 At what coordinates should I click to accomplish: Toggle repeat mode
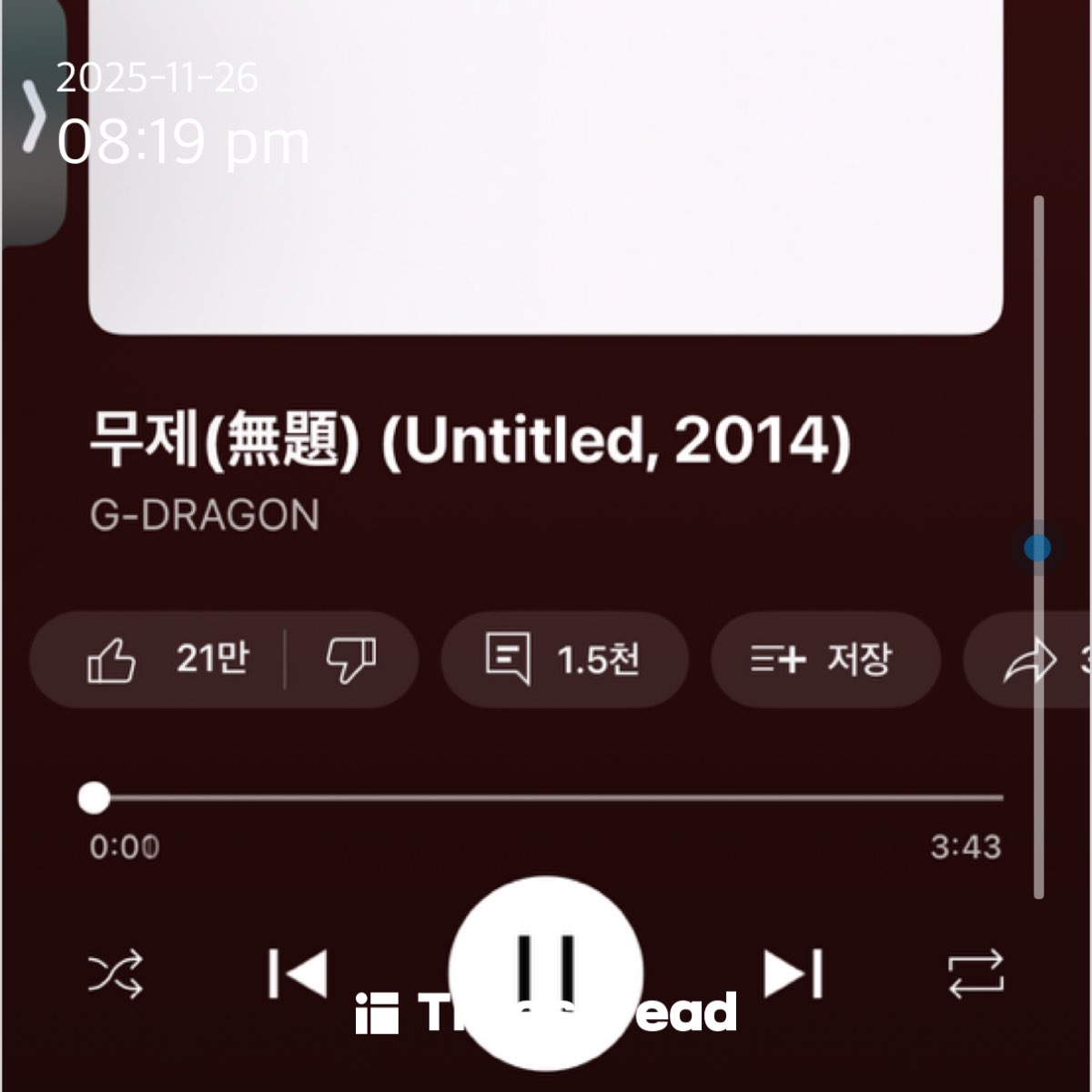(x=976, y=974)
